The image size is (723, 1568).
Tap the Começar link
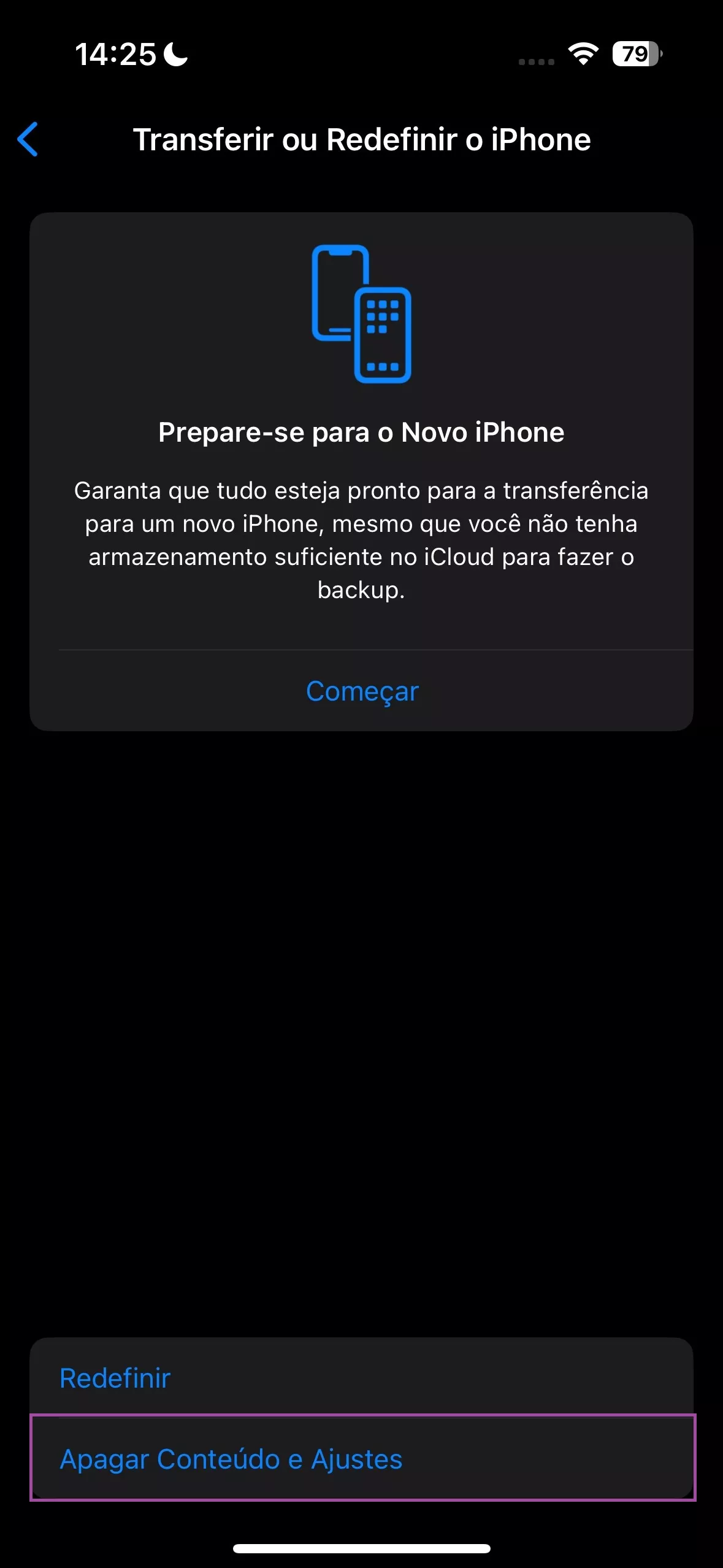click(361, 691)
